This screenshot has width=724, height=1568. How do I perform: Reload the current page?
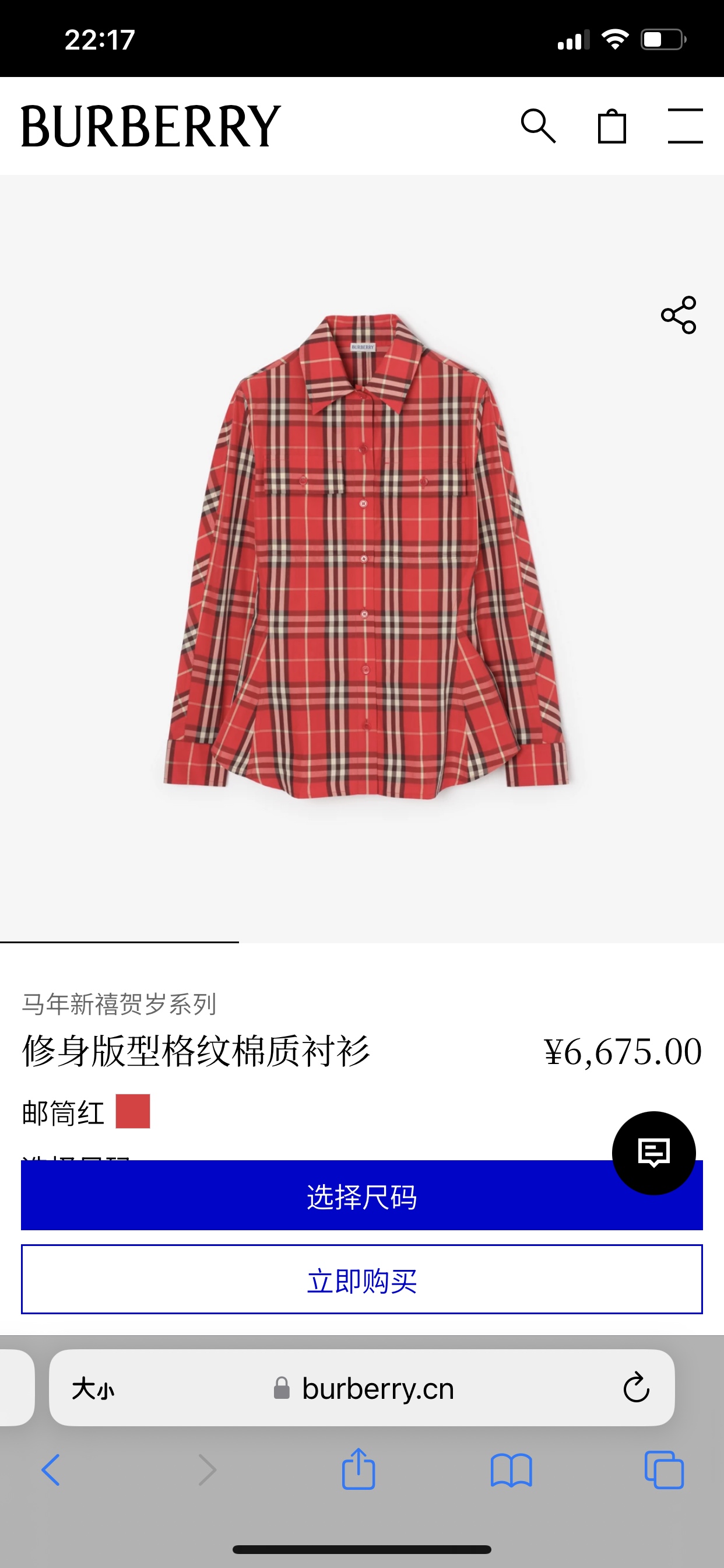636,1388
